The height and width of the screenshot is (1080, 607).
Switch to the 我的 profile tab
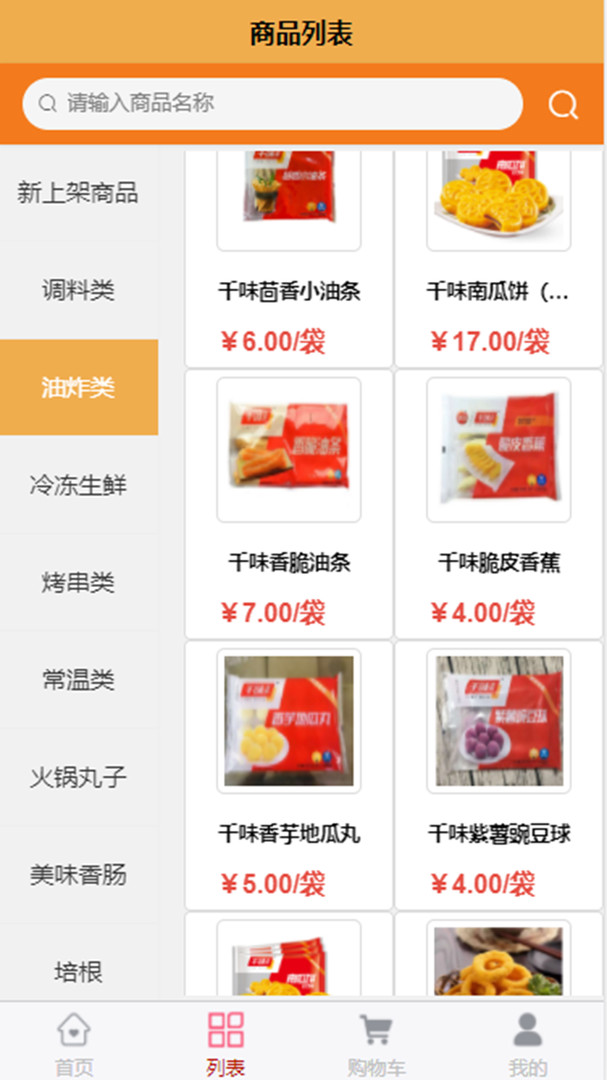coord(527,1042)
